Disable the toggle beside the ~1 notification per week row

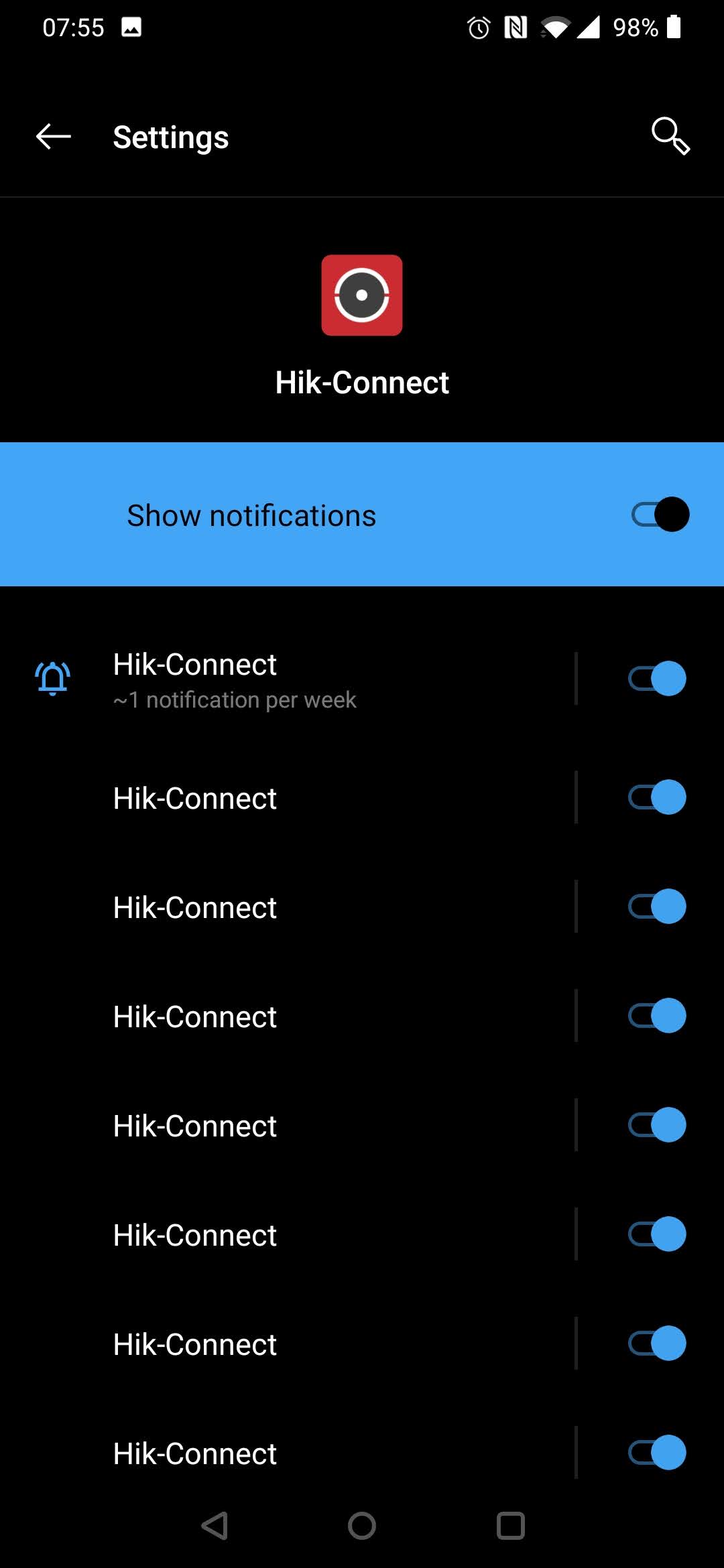point(657,679)
